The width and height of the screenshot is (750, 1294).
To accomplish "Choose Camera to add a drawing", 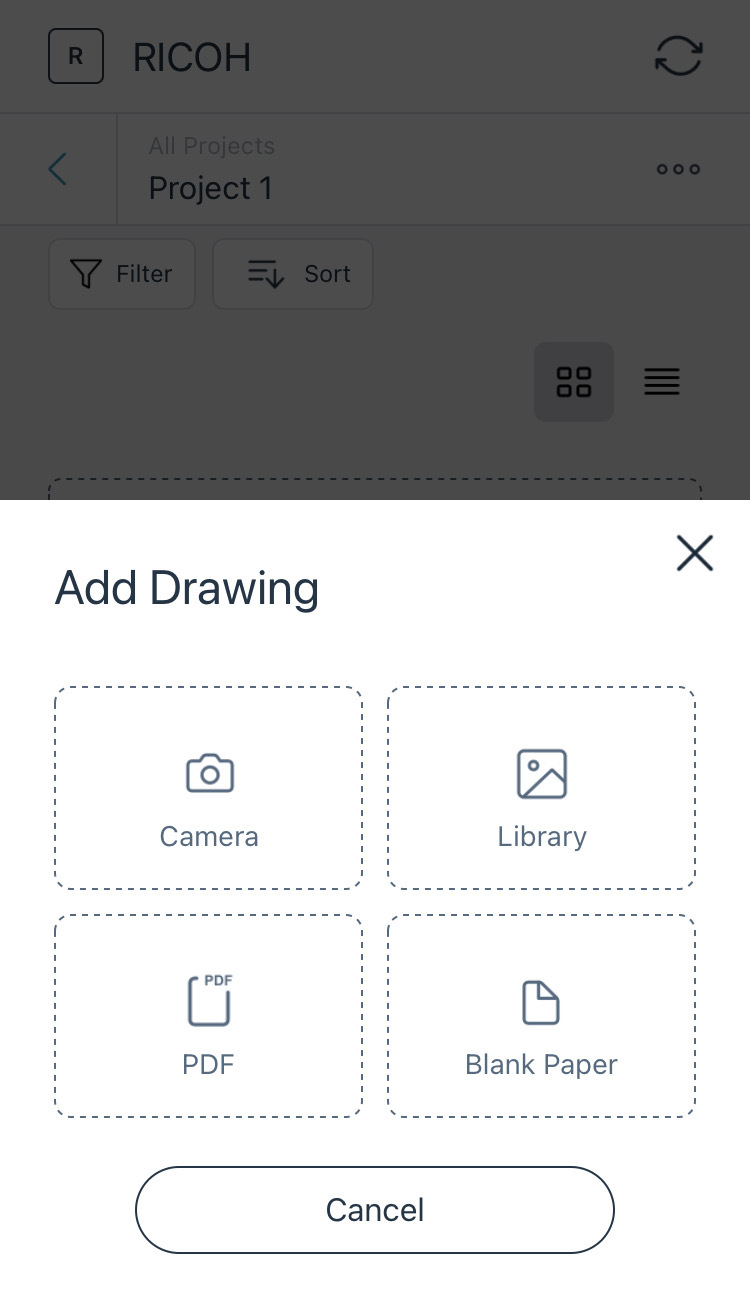I will 208,788.
